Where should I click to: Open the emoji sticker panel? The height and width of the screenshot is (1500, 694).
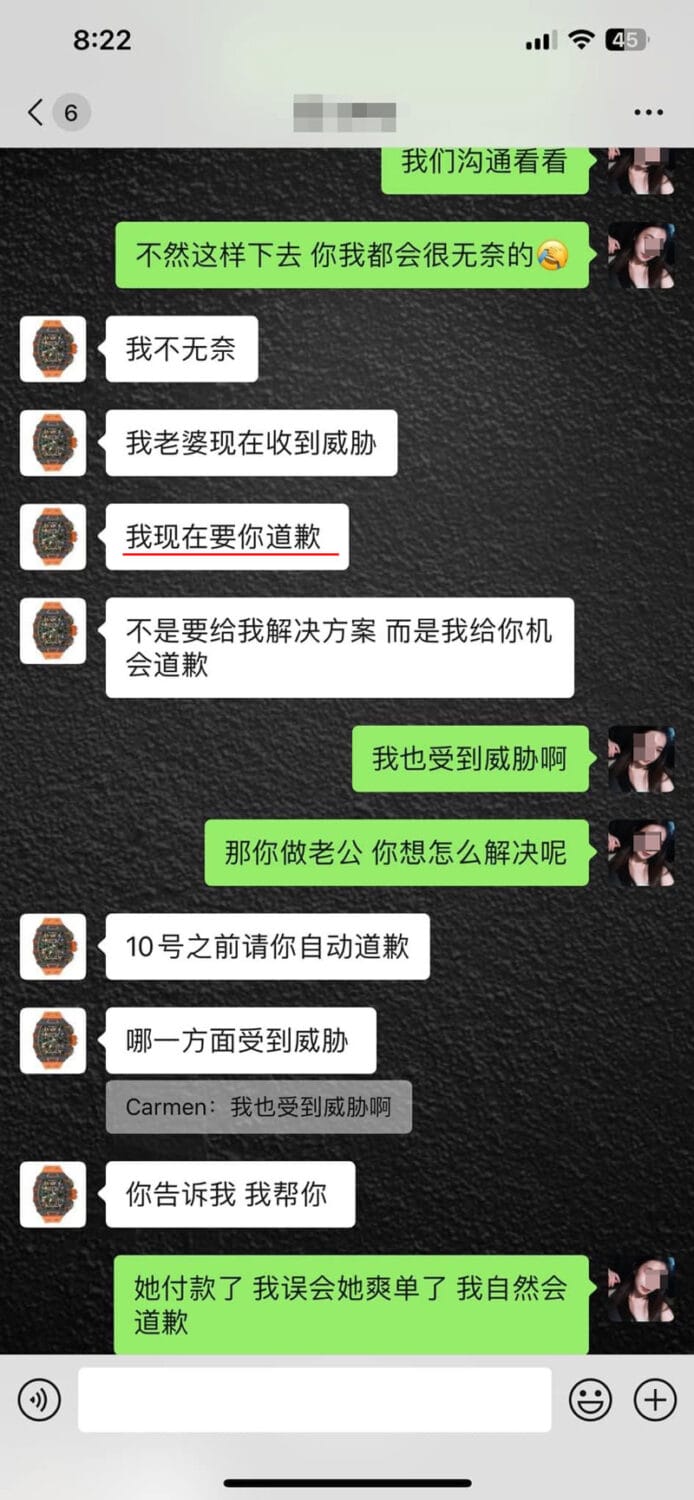point(590,1400)
